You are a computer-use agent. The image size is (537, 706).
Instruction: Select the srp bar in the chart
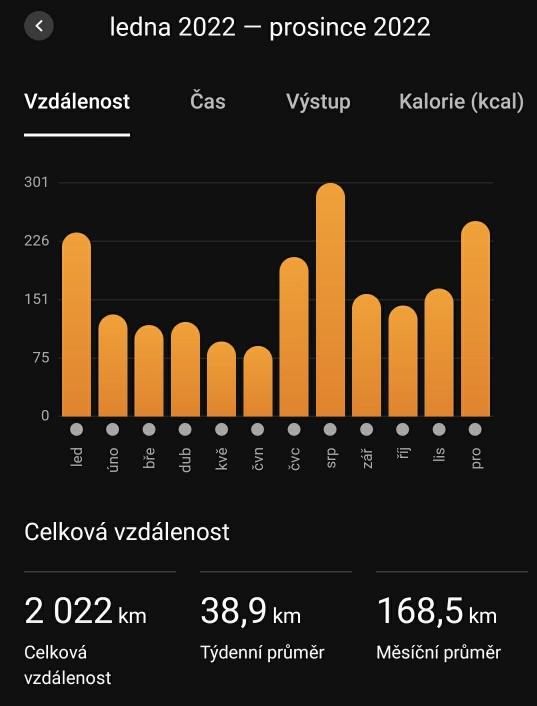(x=330, y=300)
